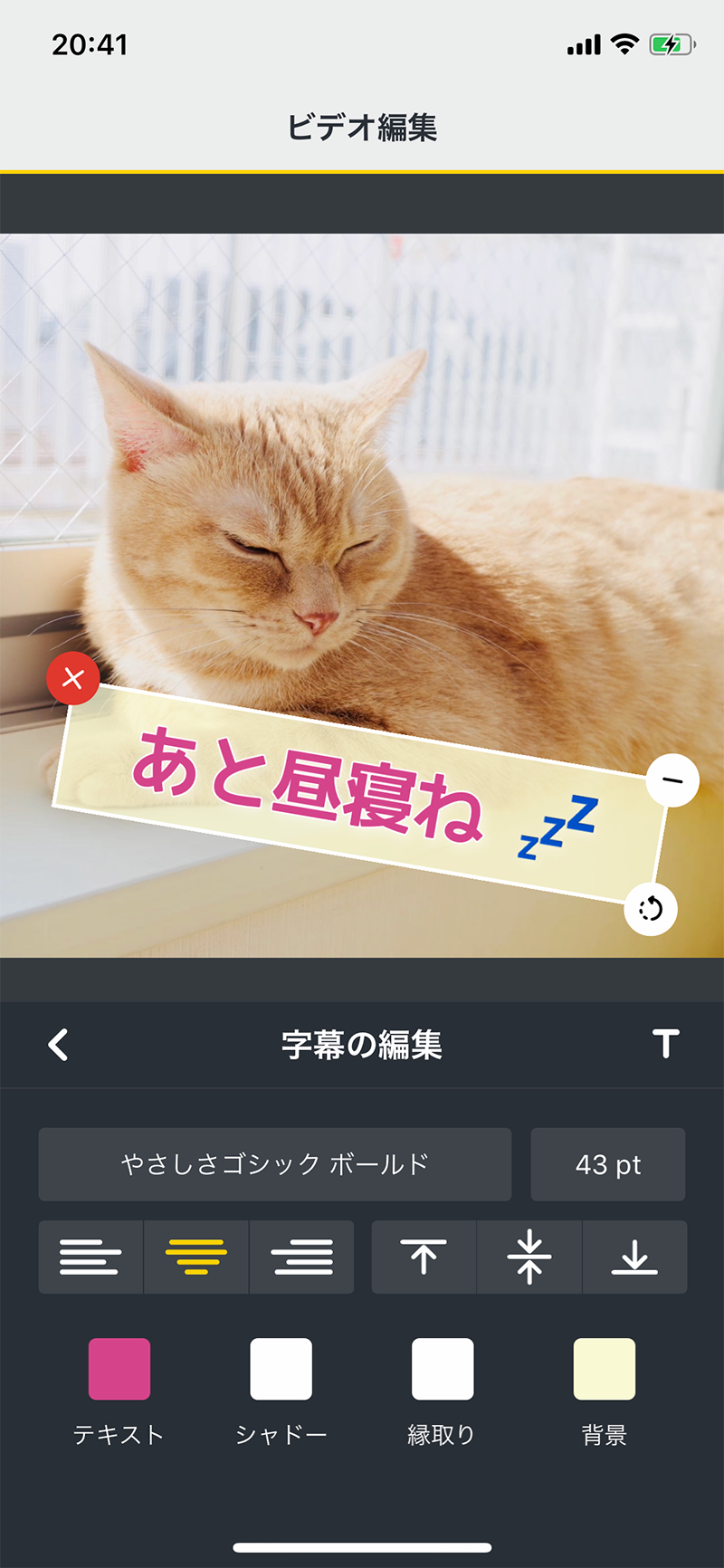The width and height of the screenshot is (724, 1568).
Task: Choose the シャドー shadow color
Action: pyautogui.click(x=281, y=1369)
